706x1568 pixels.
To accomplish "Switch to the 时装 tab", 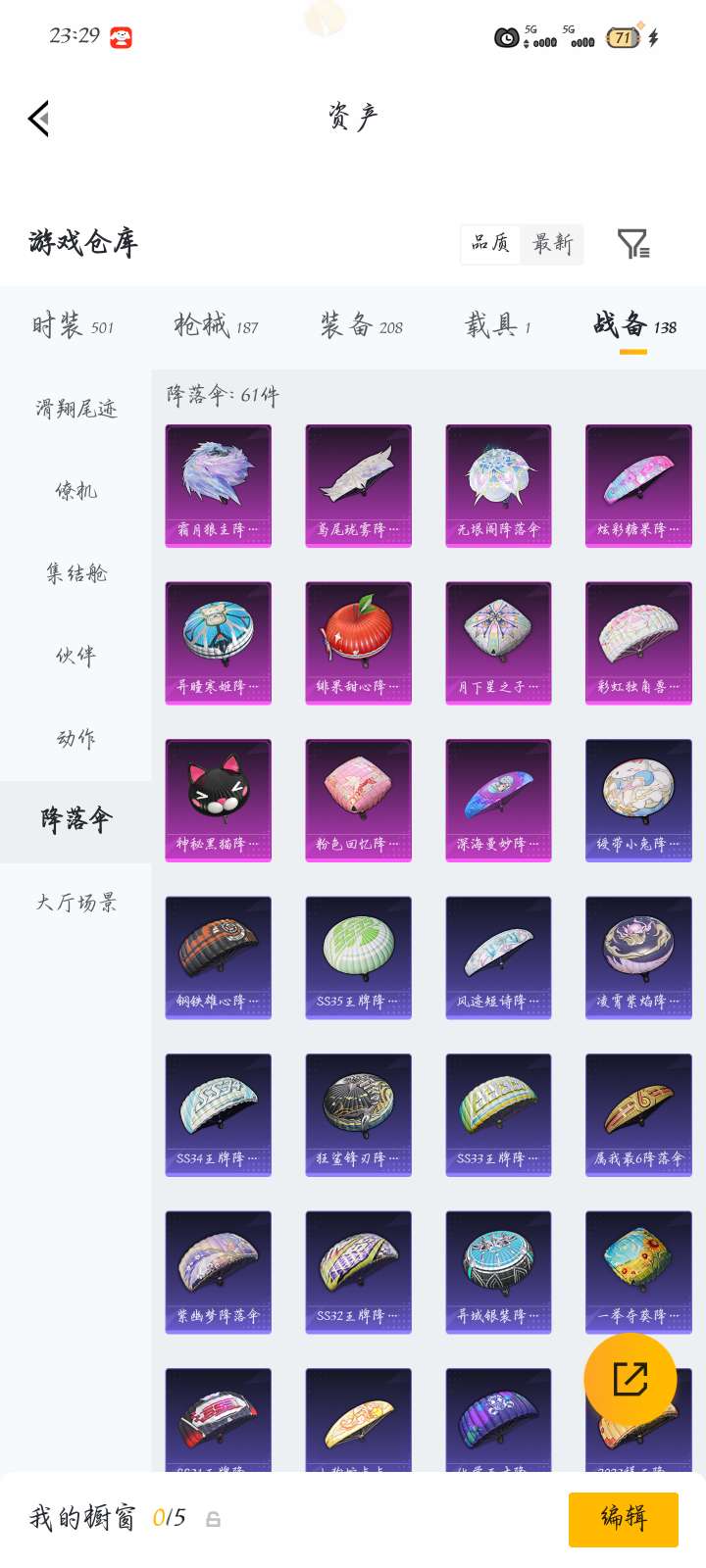I will click(x=73, y=325).
